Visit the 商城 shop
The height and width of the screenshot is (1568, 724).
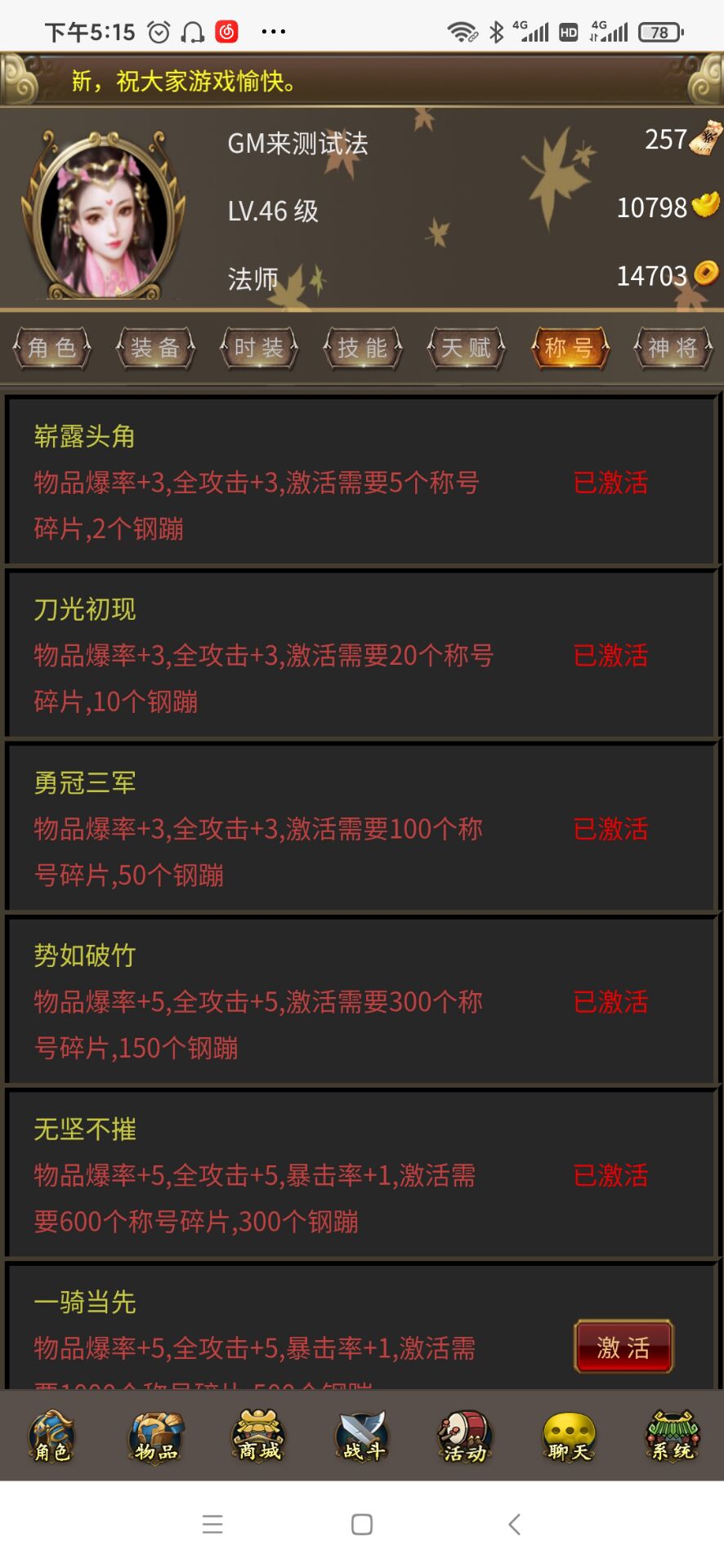point(259,1437)
